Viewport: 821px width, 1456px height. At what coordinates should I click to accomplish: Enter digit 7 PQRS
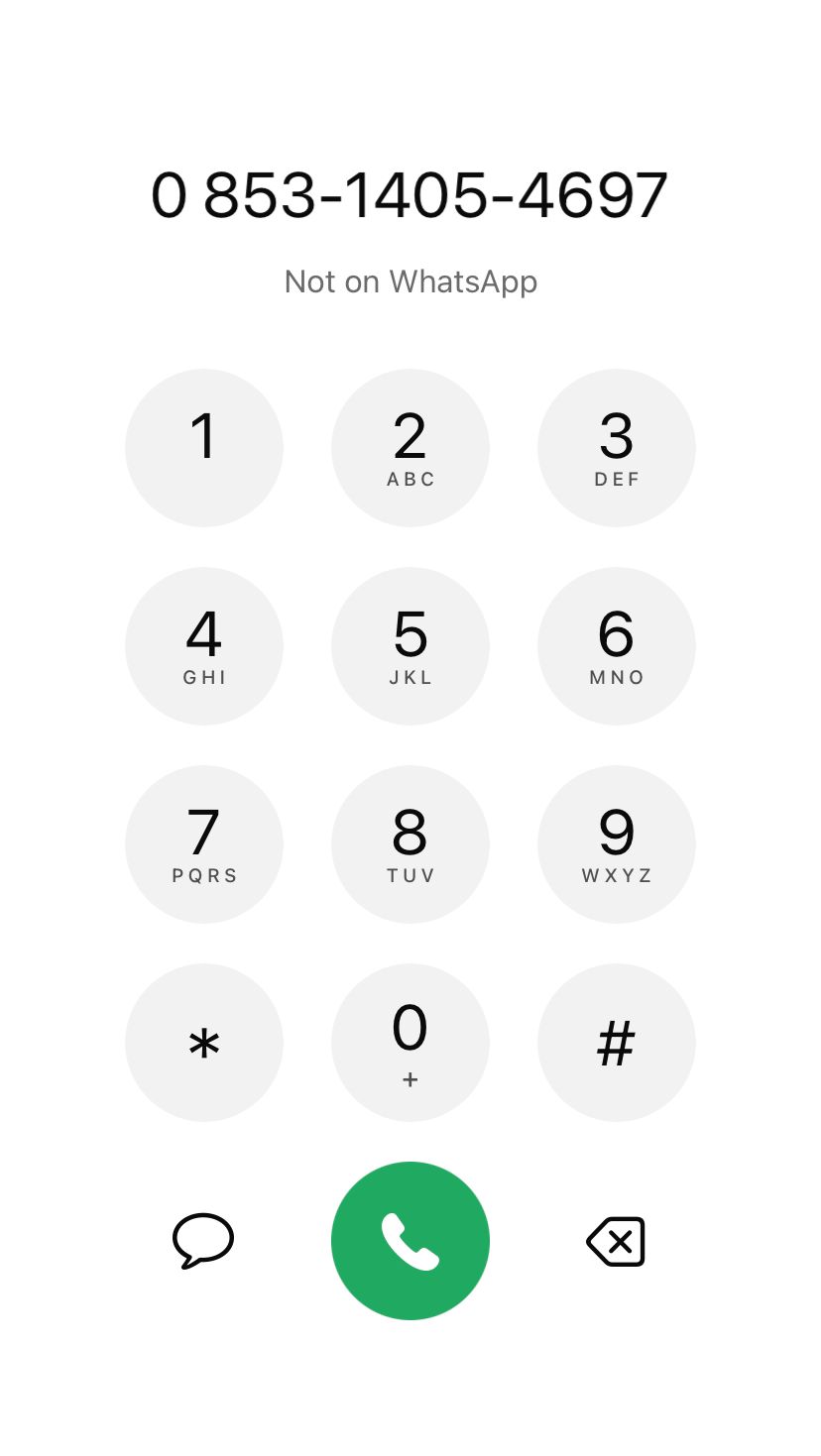204,844
